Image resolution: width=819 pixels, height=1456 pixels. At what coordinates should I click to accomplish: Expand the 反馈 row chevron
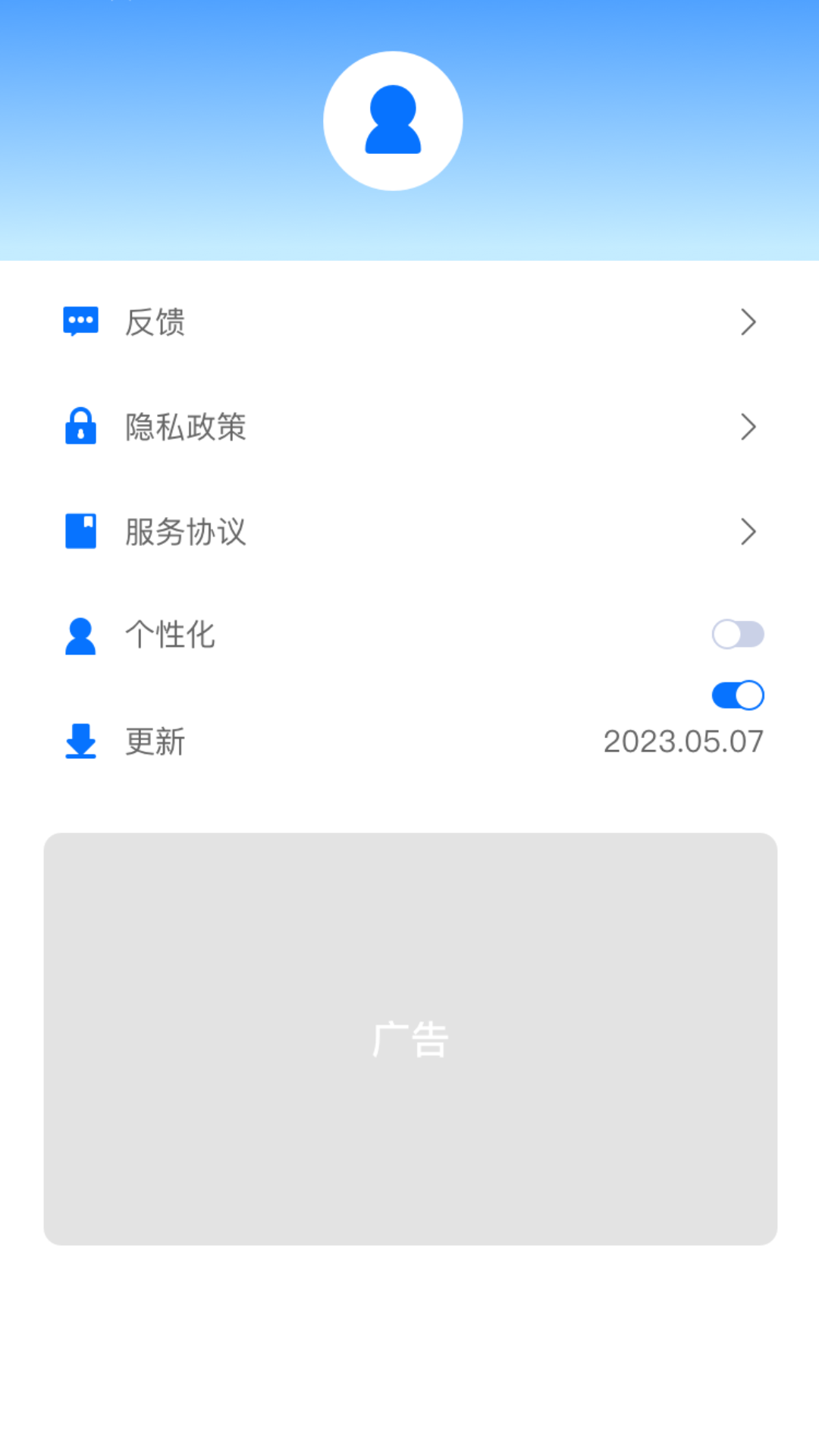748,322
